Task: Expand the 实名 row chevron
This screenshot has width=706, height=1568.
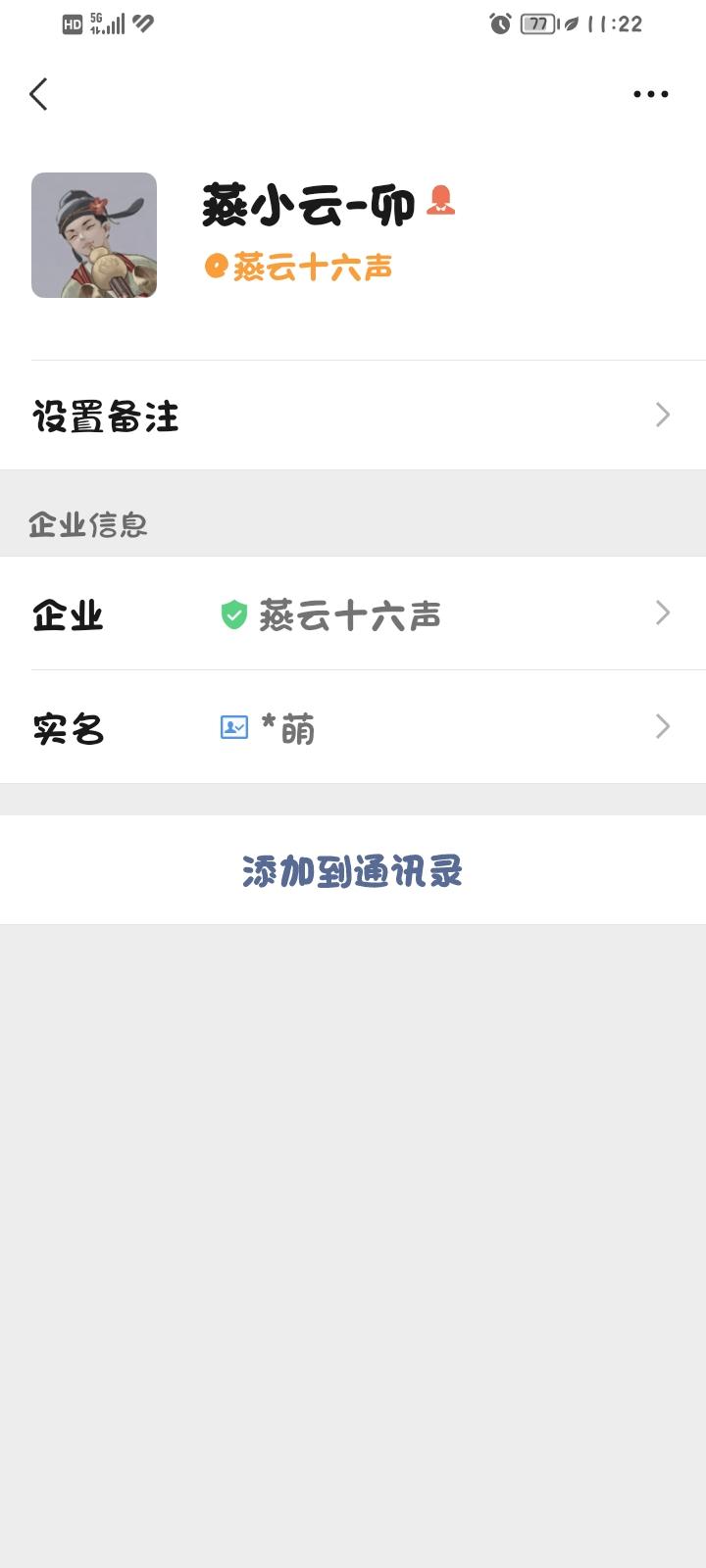Action: click(663, 726)
